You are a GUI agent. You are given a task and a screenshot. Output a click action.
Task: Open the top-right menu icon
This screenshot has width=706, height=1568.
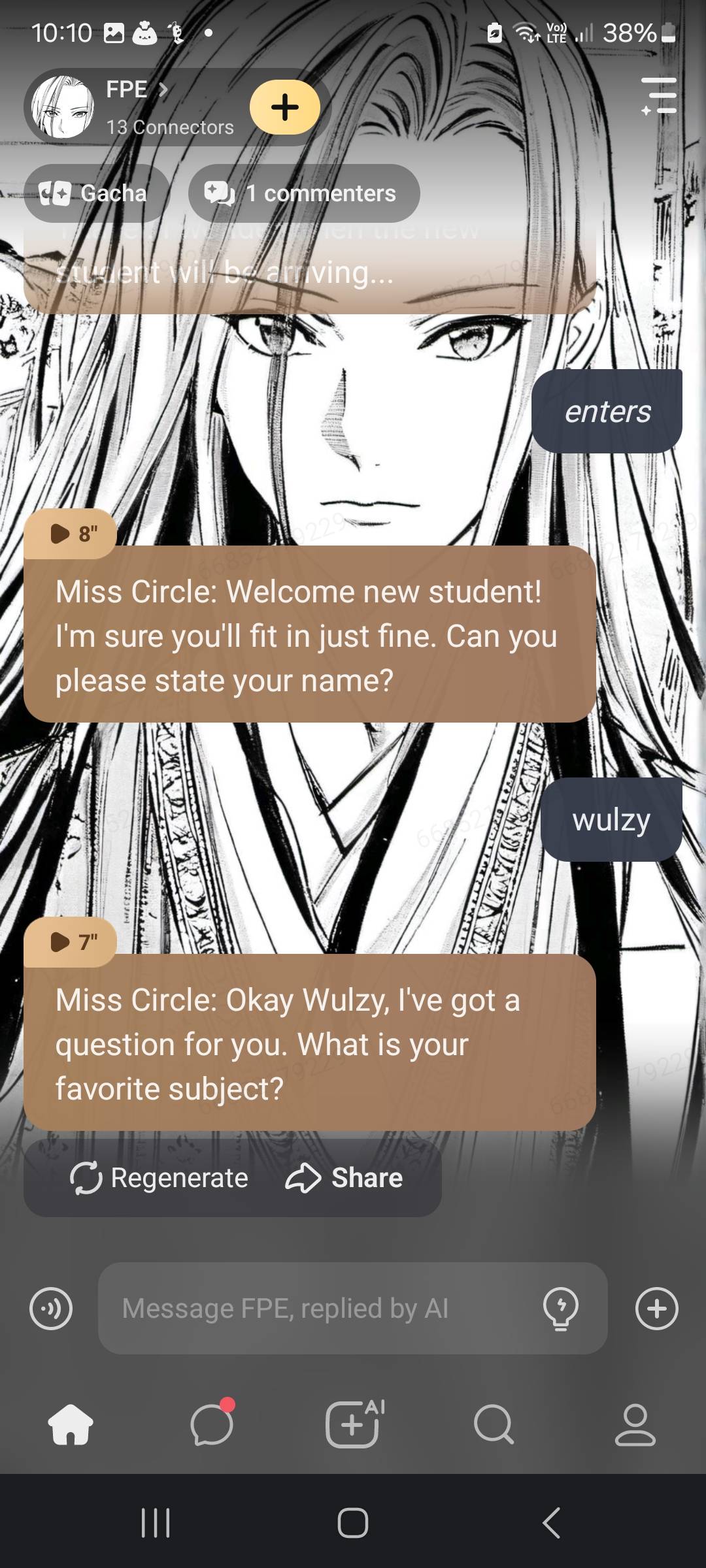(x=659, y=95)
